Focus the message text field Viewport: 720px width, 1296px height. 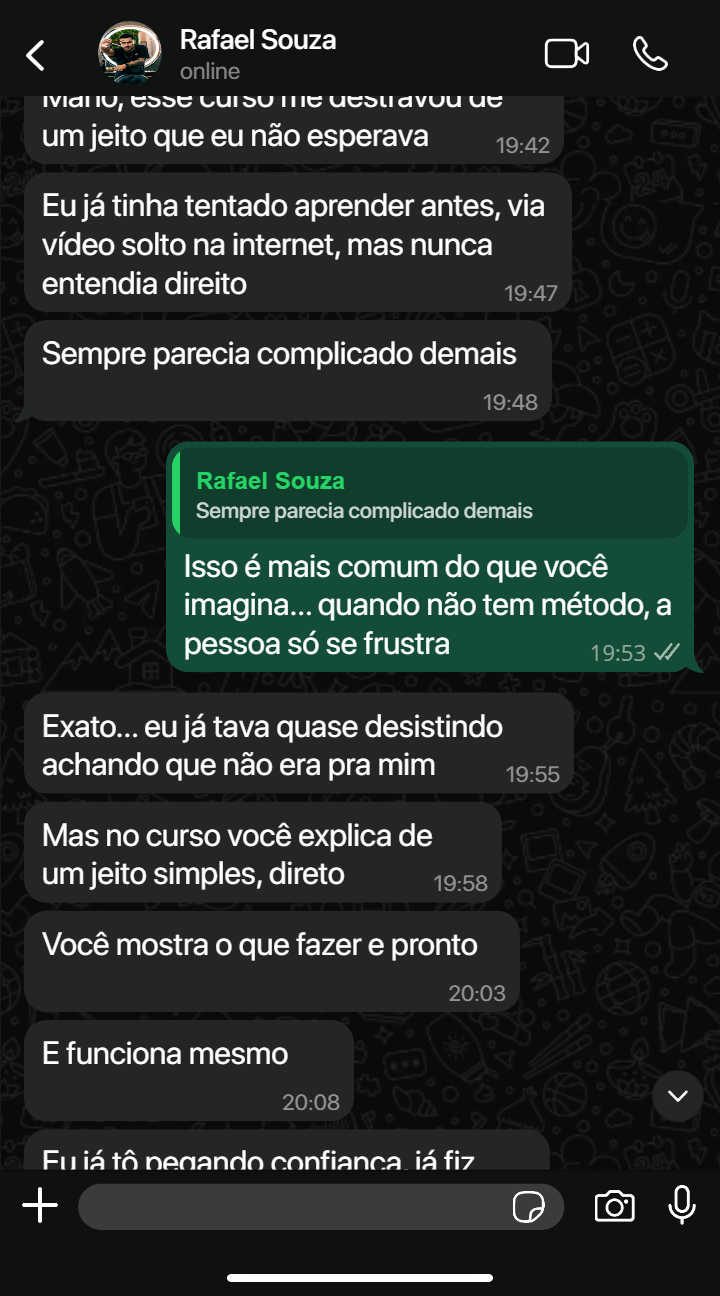coord(290,1207)
